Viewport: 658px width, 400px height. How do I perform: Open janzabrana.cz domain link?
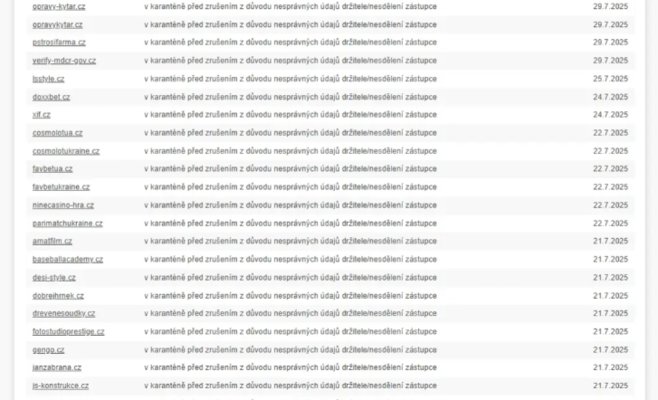tap(56, 367)
